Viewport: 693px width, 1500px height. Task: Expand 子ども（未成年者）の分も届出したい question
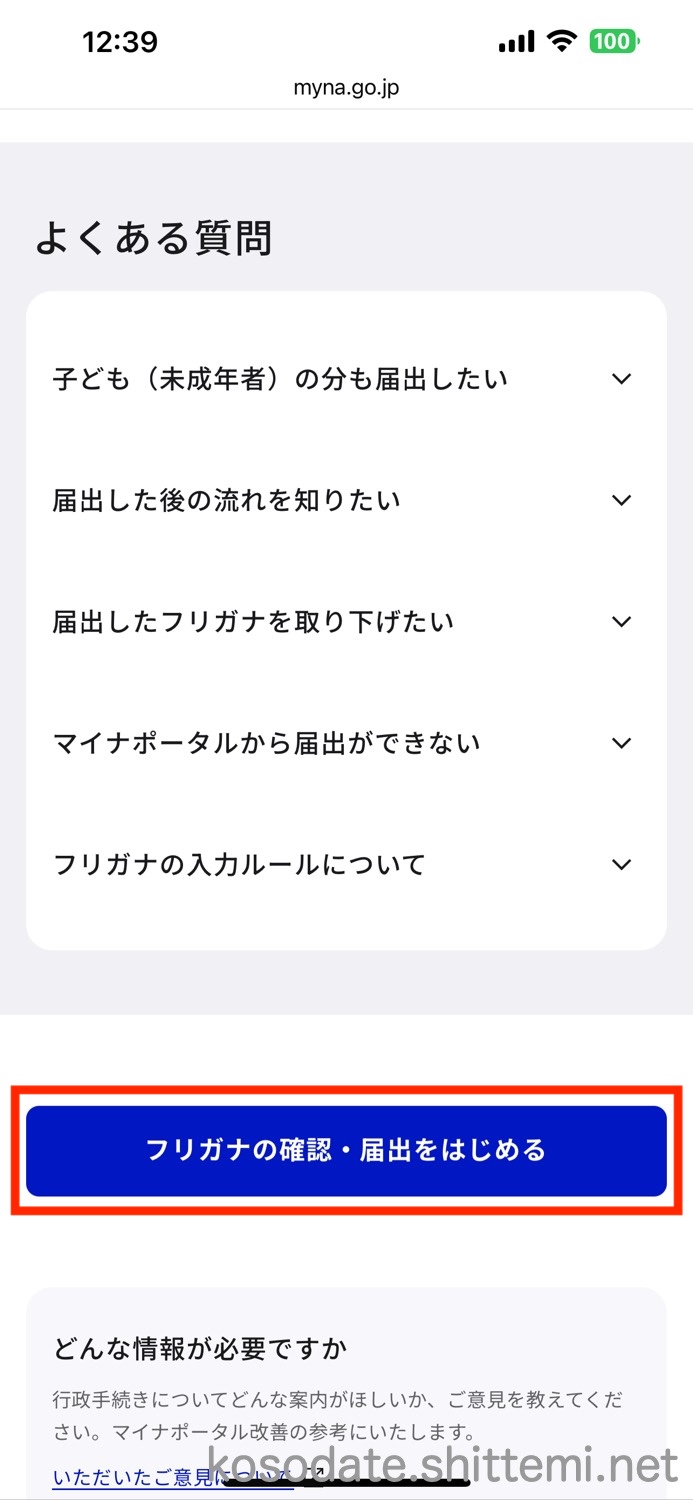tap(346, 379)
